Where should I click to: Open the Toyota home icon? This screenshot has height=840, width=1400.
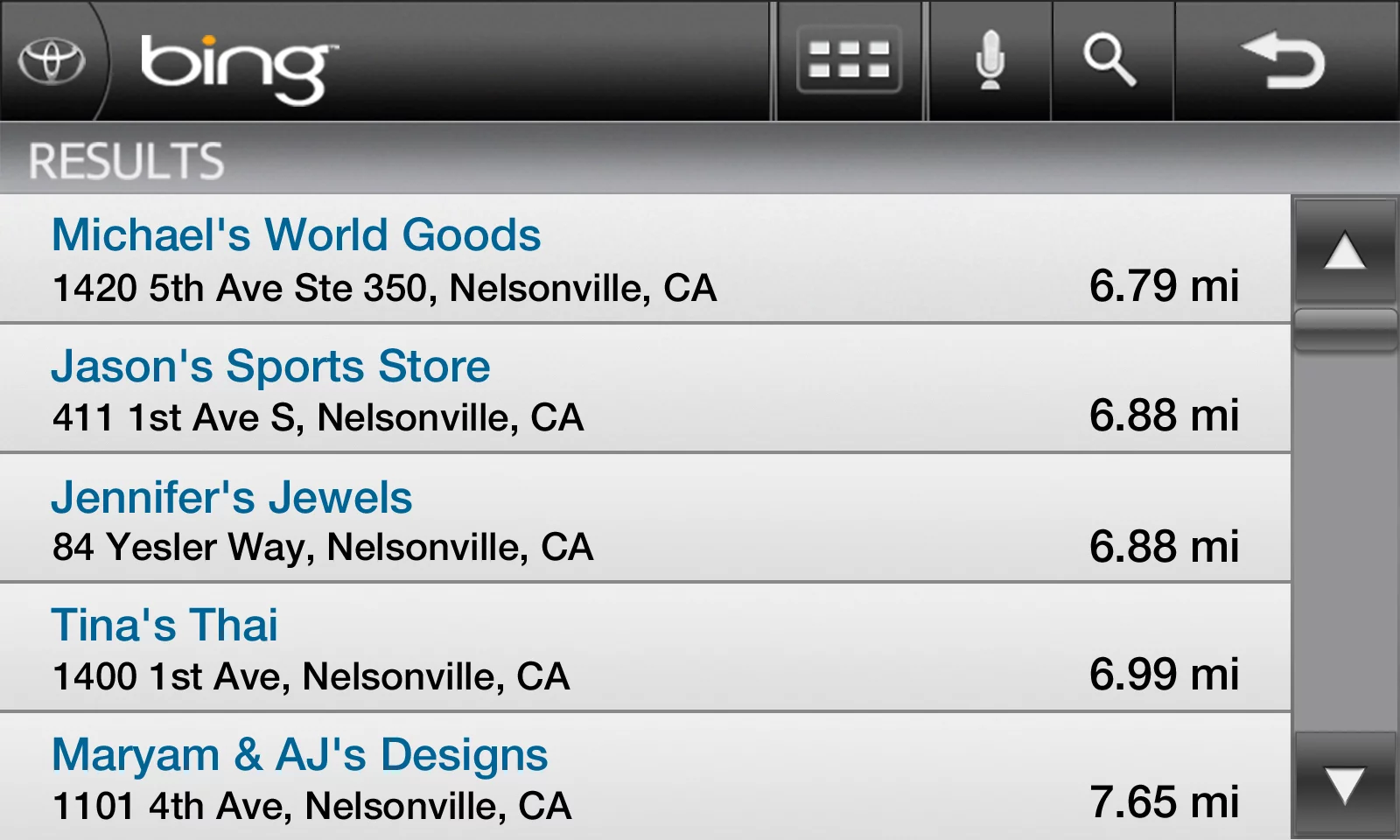(x=52, y=61)
